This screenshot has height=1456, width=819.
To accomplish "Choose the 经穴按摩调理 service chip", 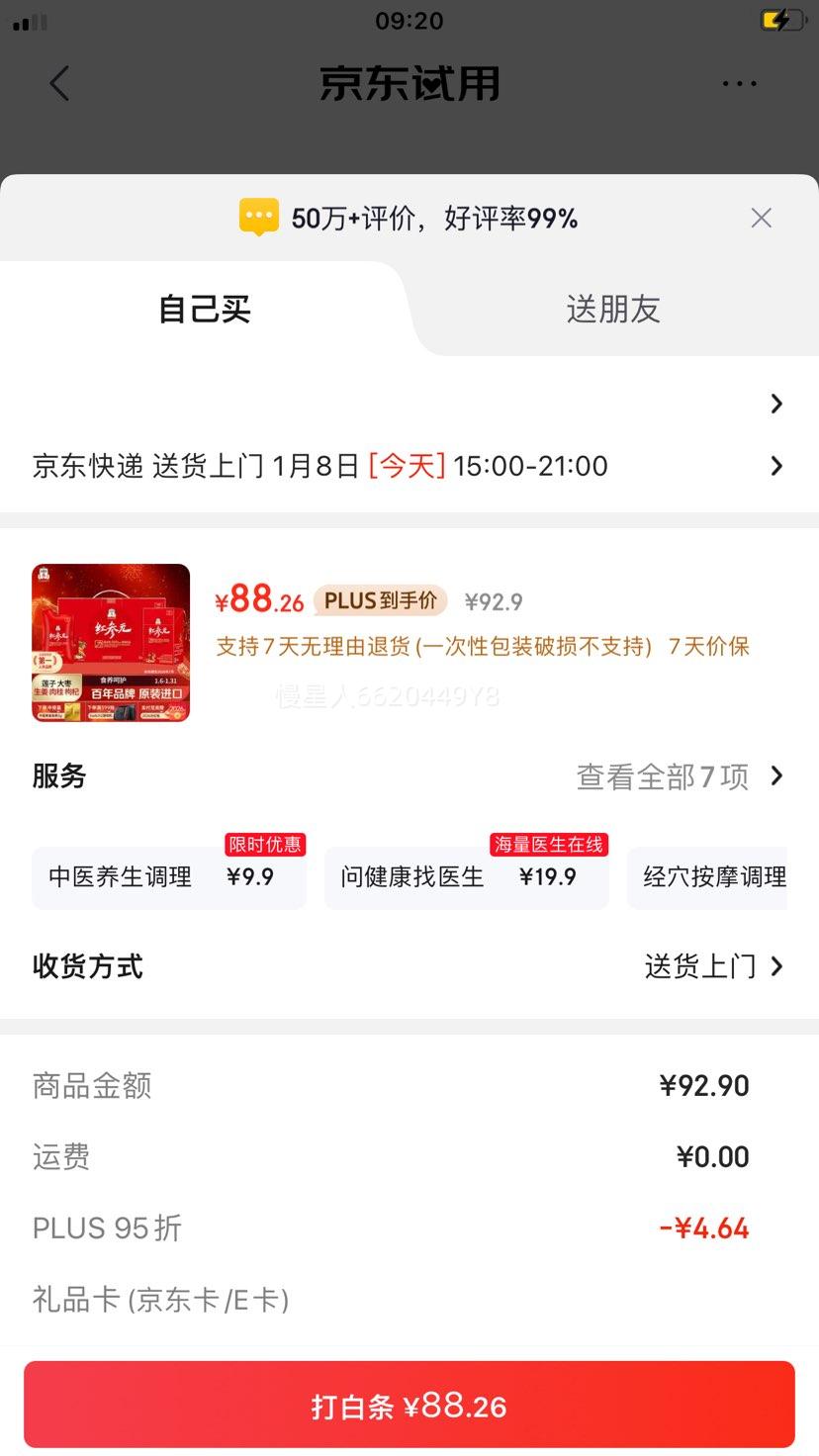I will (708, 876).
